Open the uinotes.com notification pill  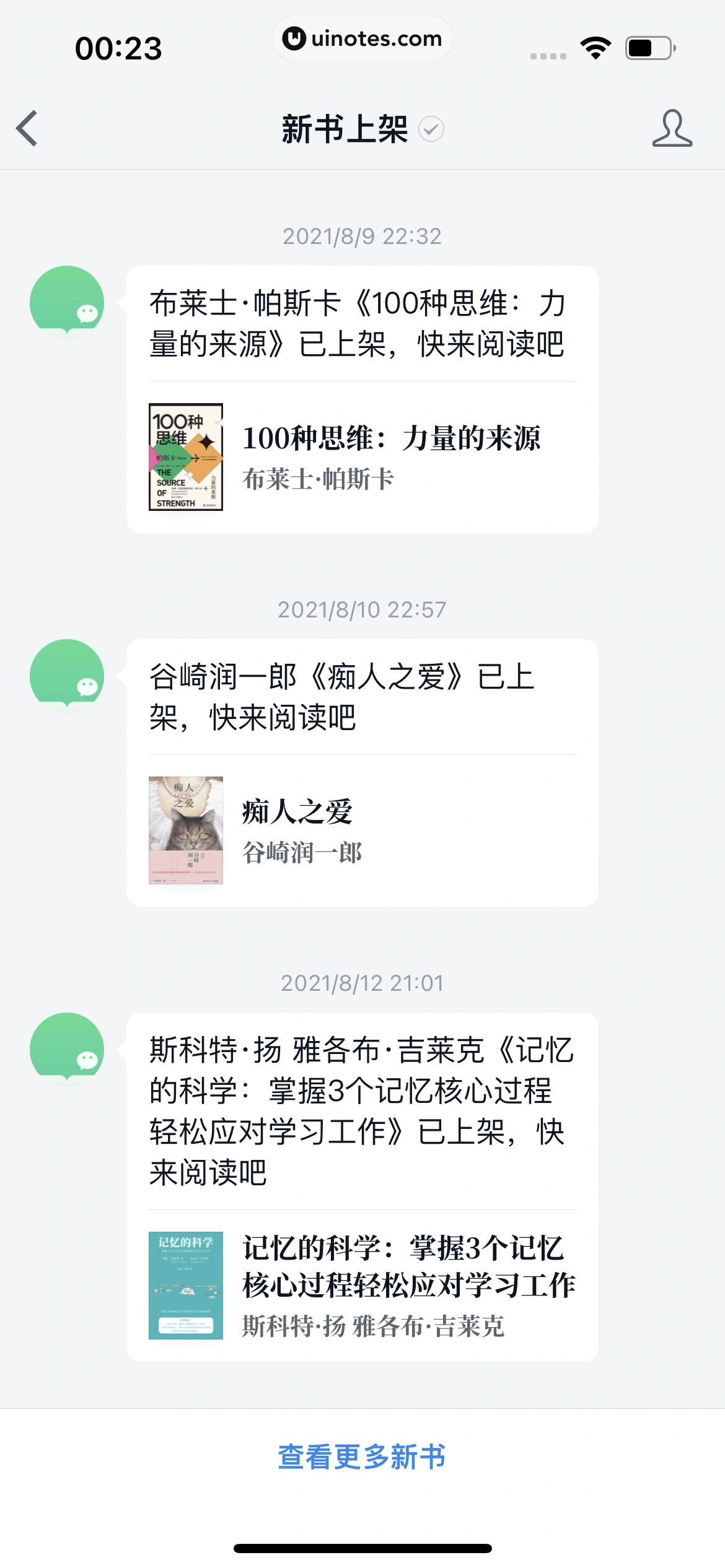pyautogui.click(x=361, y=39)
